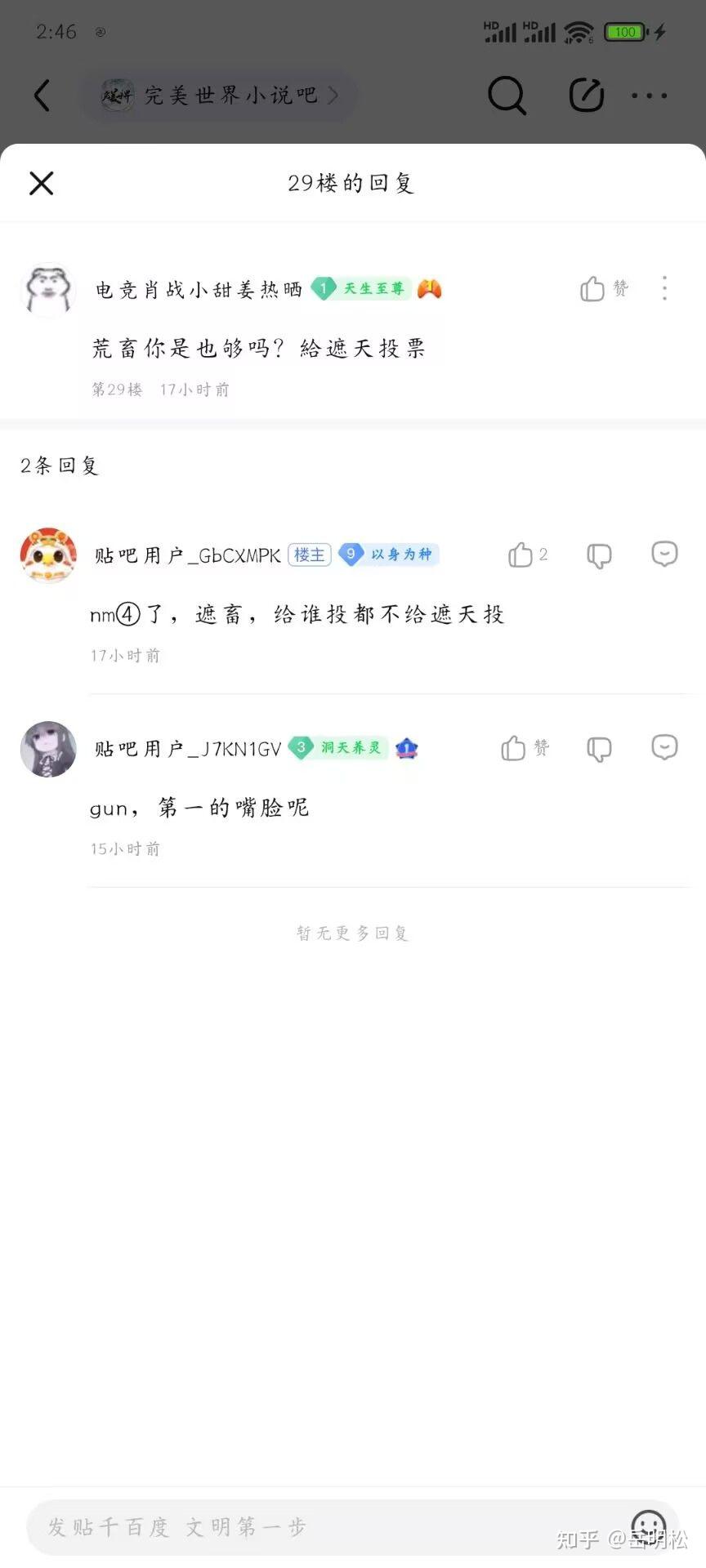Viewport: 706px width, 1568px height.
Task: Close the 29楼 replies sheet
Action: (x=42, y=183)
